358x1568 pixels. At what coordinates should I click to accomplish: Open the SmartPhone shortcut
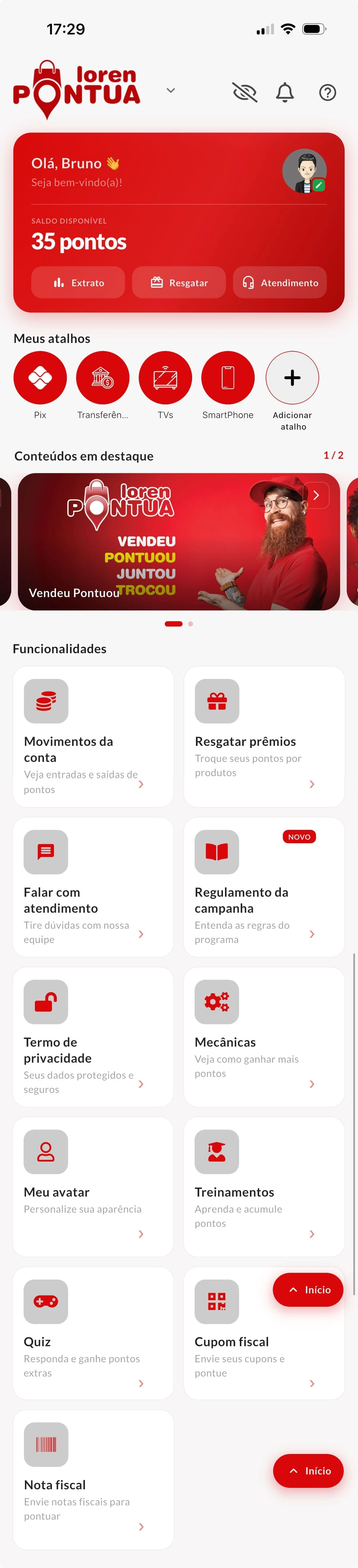228,378
